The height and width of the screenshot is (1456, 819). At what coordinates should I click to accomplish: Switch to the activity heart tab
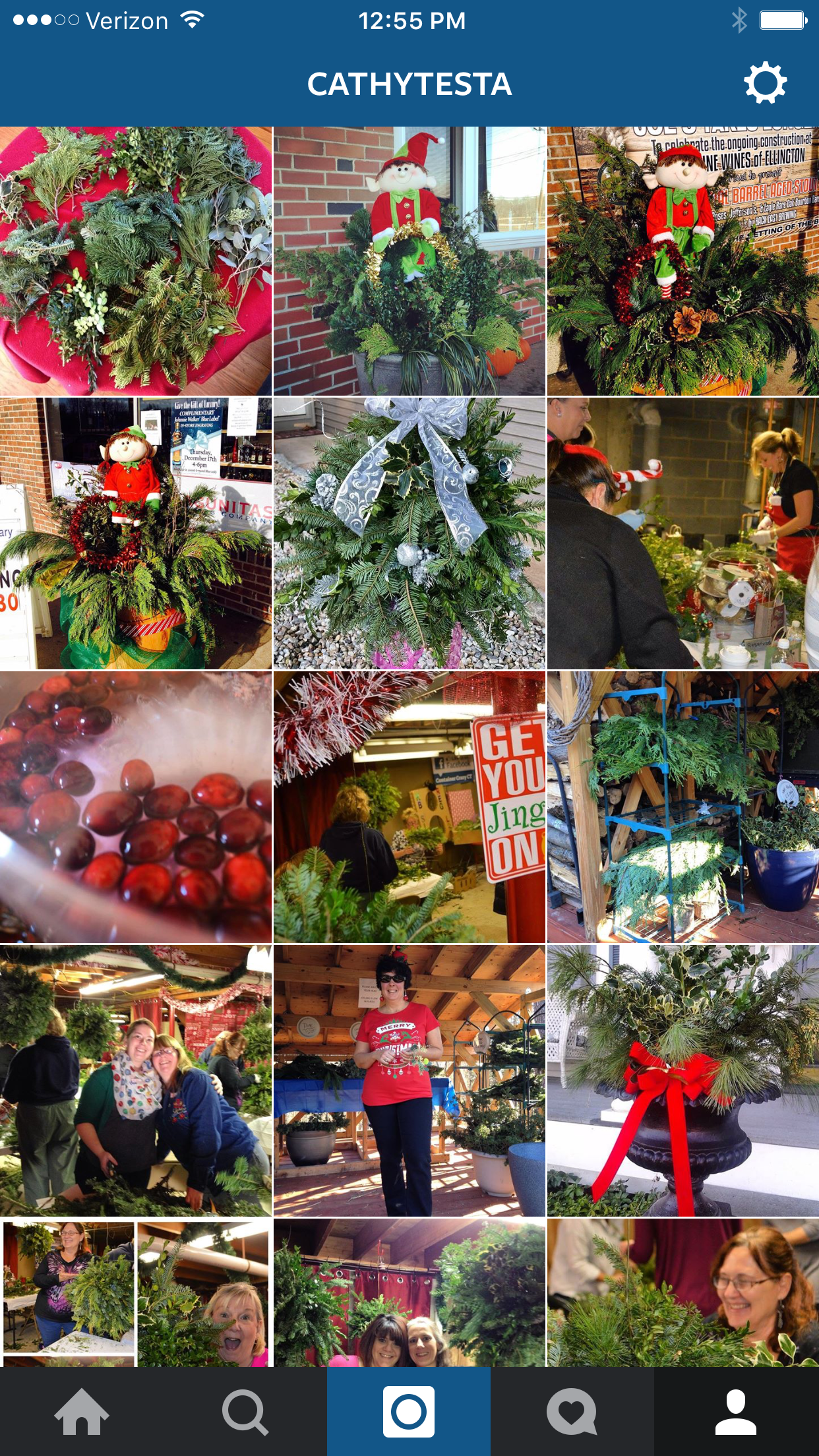click(572, 1412)
